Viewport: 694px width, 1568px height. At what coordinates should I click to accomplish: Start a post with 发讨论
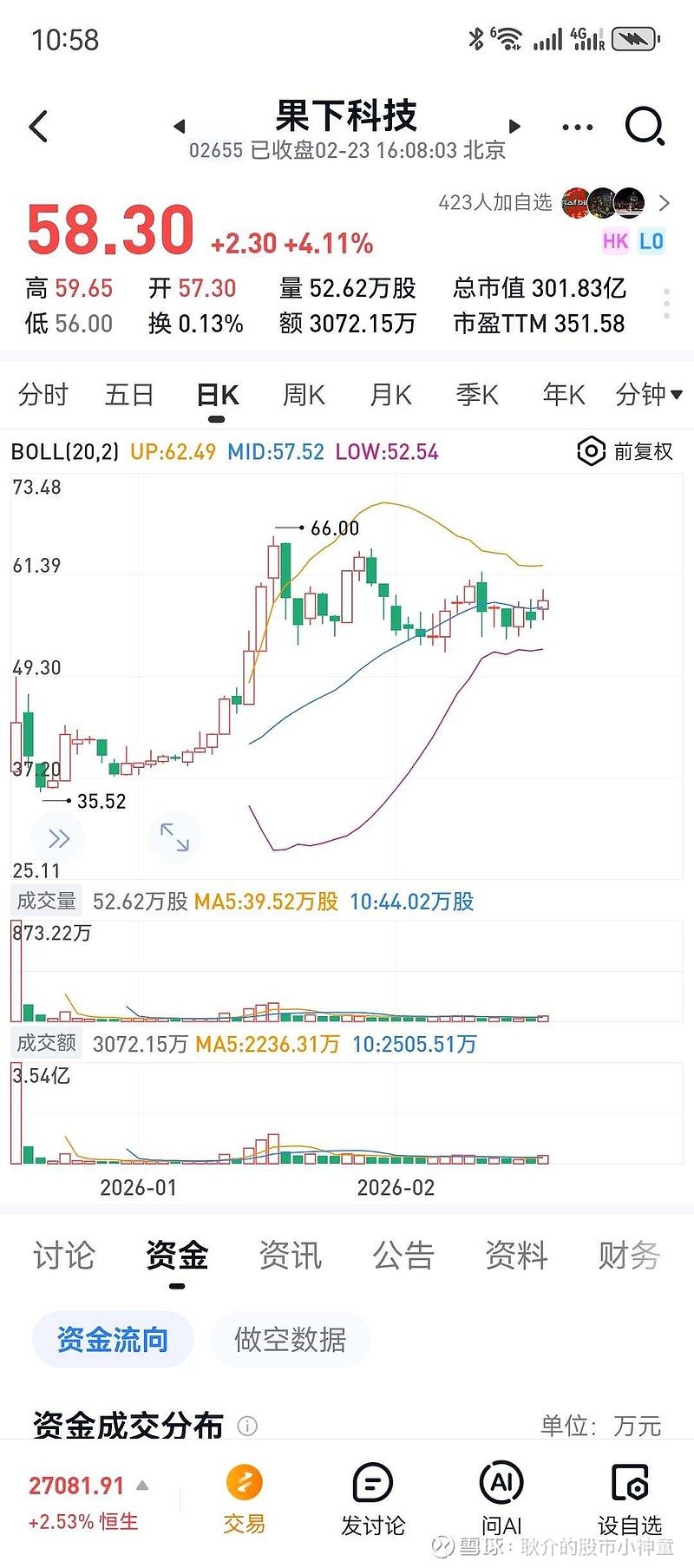pos(373,1499)
